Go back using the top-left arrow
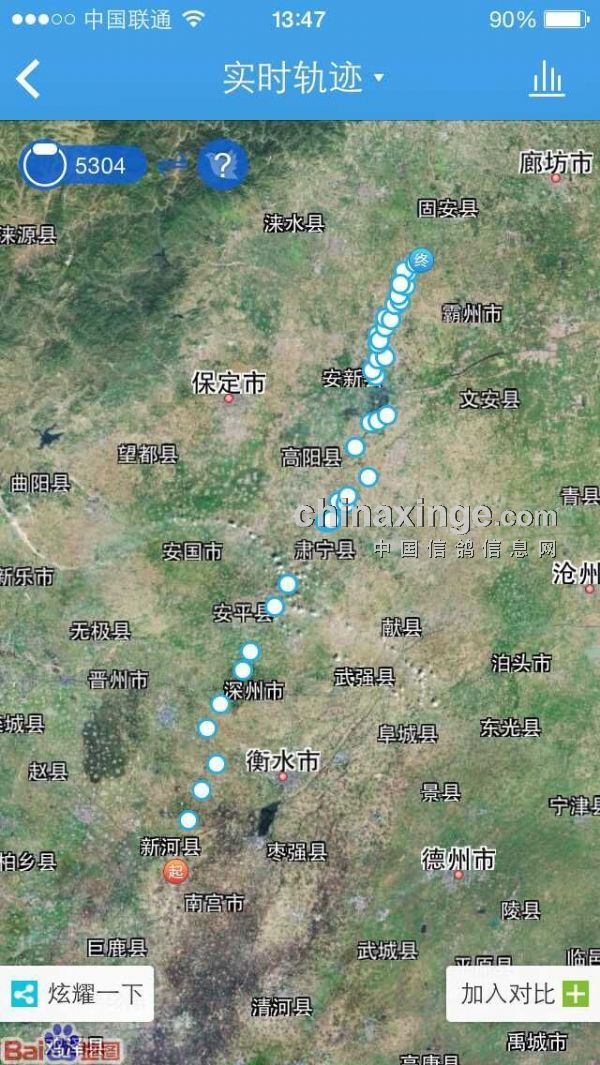Viewport: 600px width, 1065px height. coord(28,79)
